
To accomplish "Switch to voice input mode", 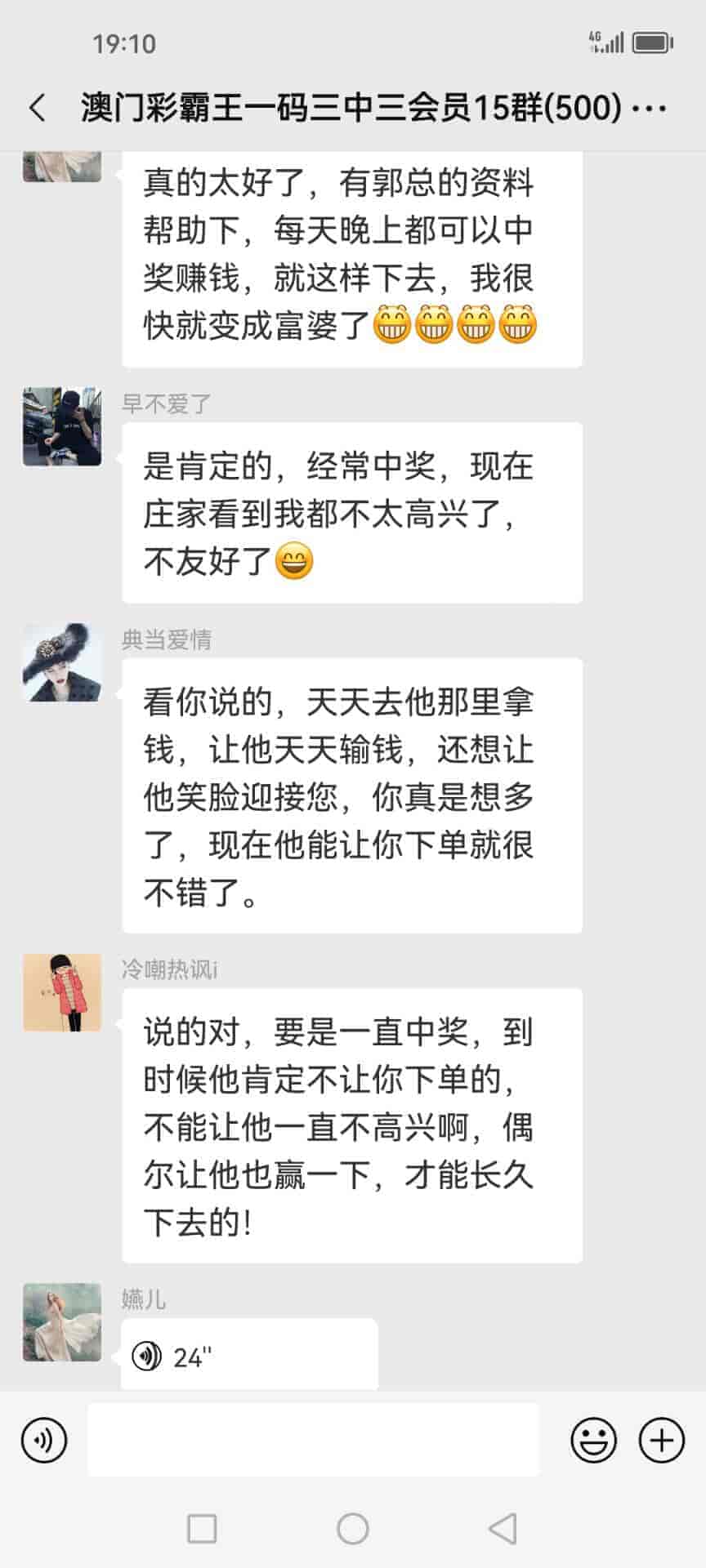I will tap(44, 1440).
